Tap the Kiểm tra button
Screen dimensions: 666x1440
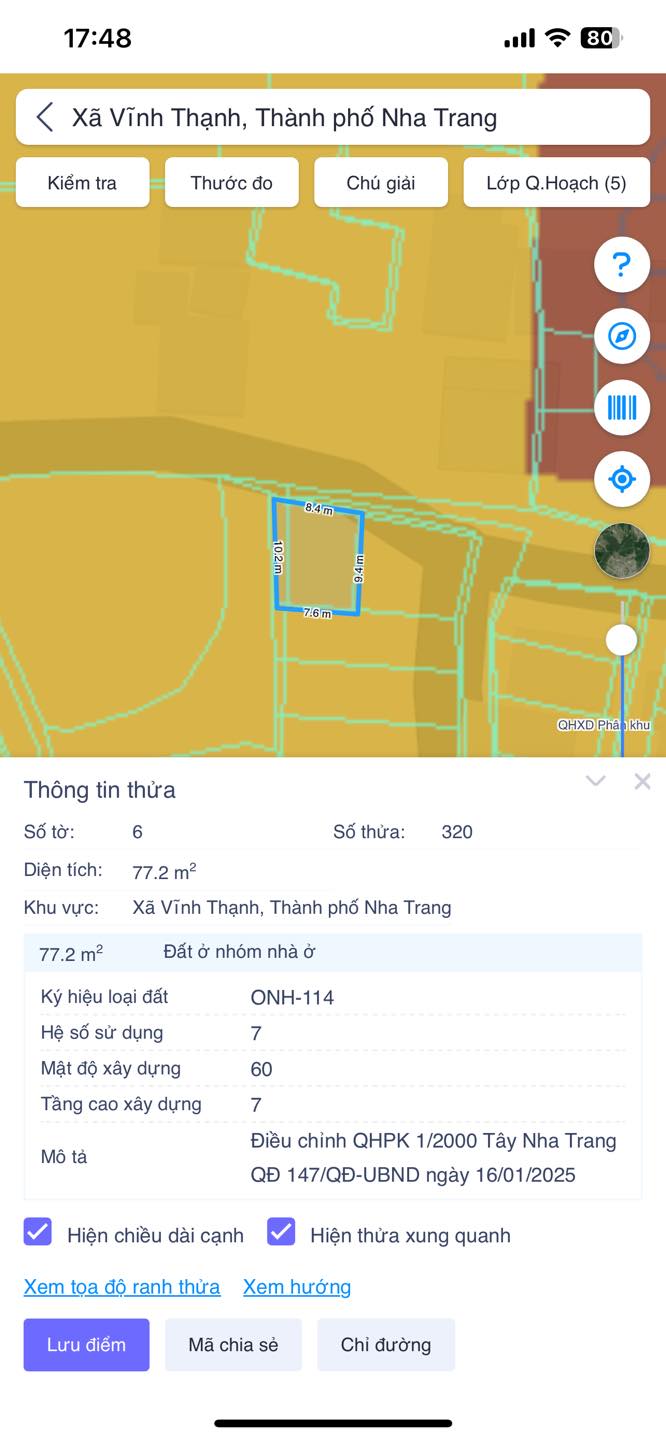click(82, 183)
